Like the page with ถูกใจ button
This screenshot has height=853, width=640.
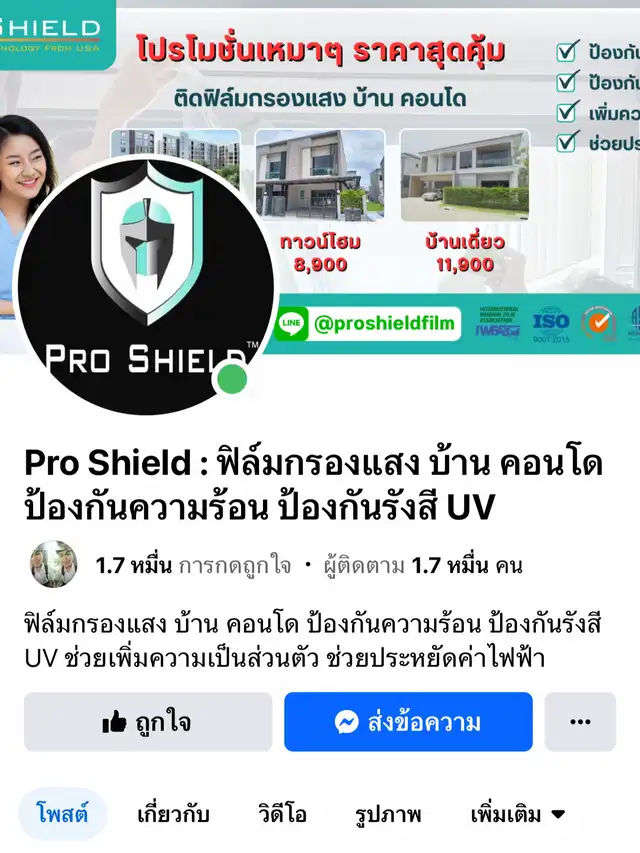pyautogui.click(x=148, y=722)
